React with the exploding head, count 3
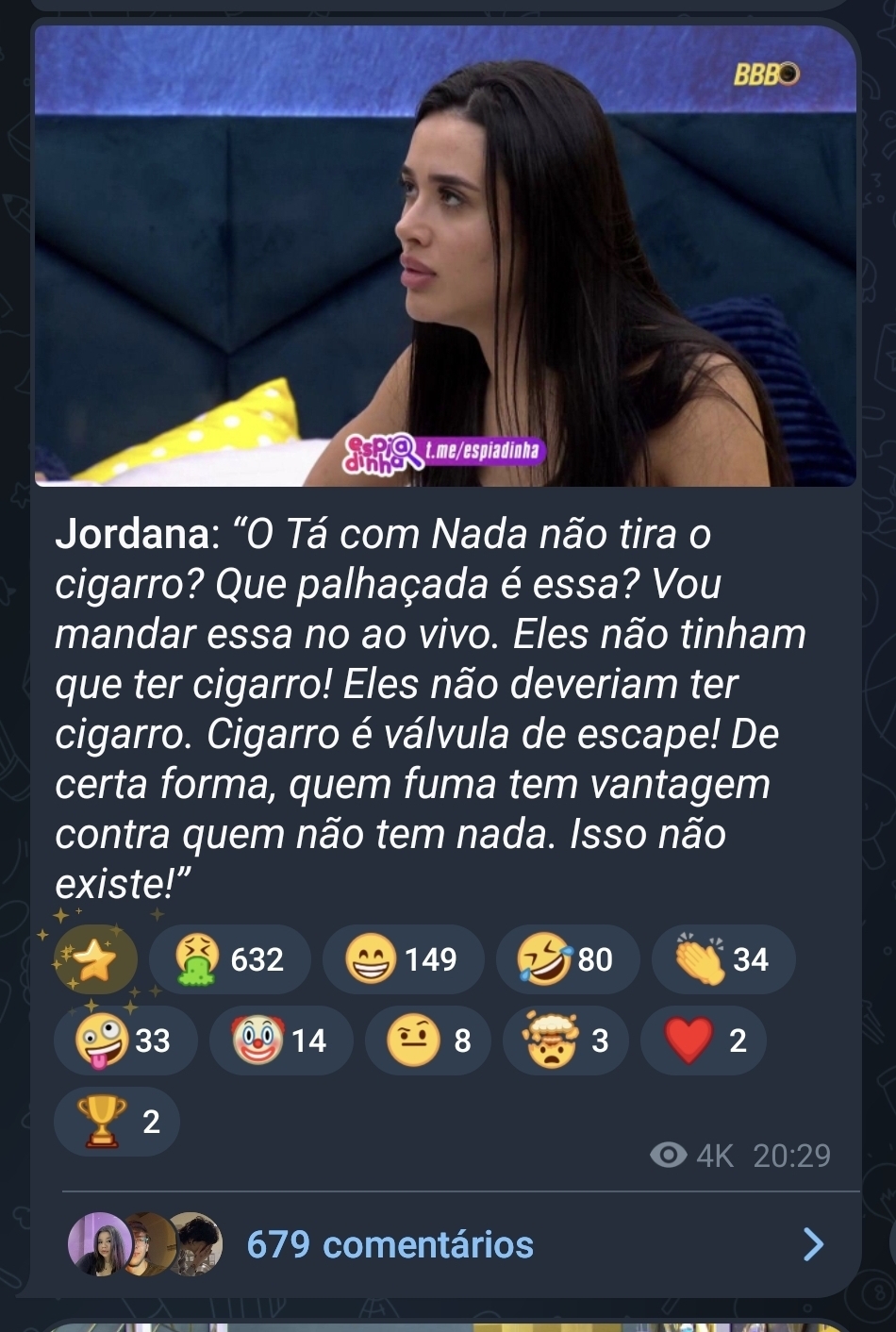Screen dimensions: 896x1332 click(565, 1041)
